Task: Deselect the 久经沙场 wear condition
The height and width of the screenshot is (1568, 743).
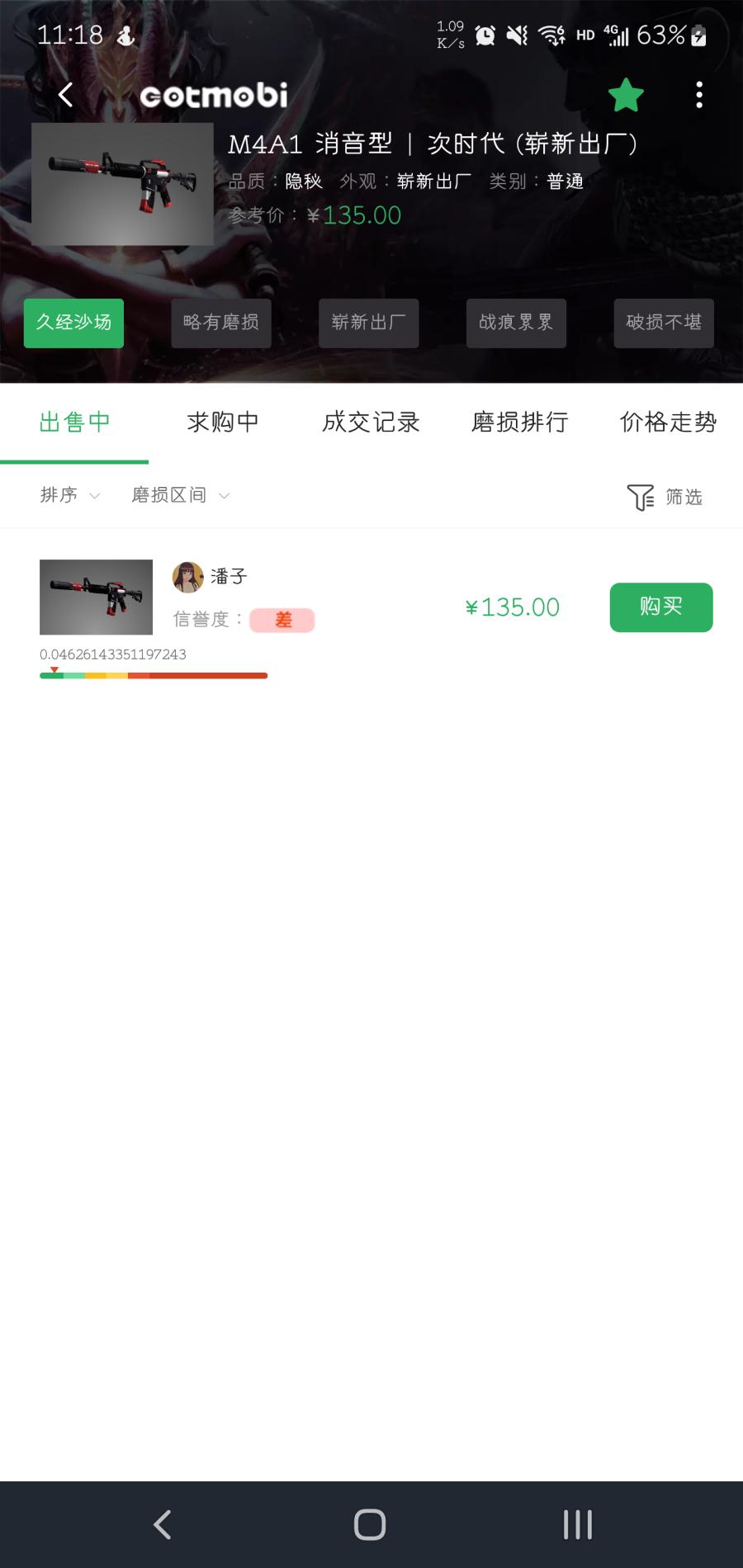Action: point(73,324)
